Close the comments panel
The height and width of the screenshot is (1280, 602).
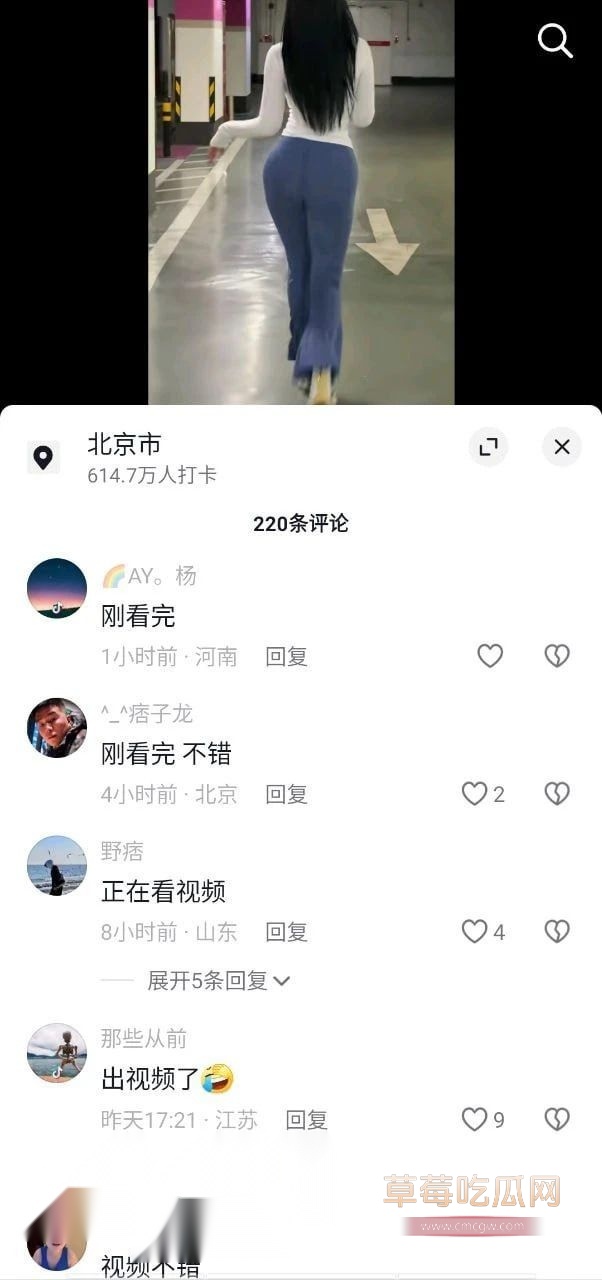click(562, 447)
